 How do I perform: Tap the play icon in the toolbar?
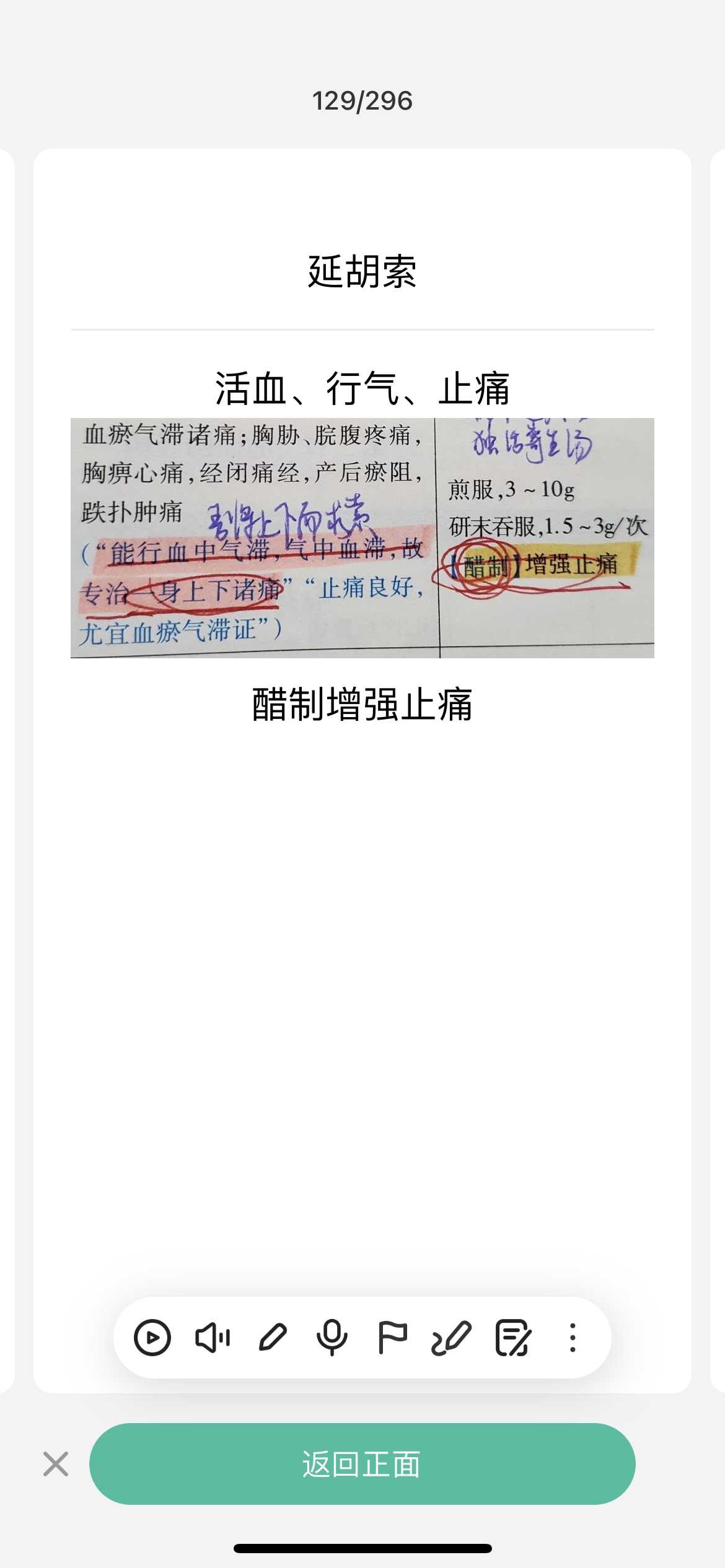[x=152, y=1338]
